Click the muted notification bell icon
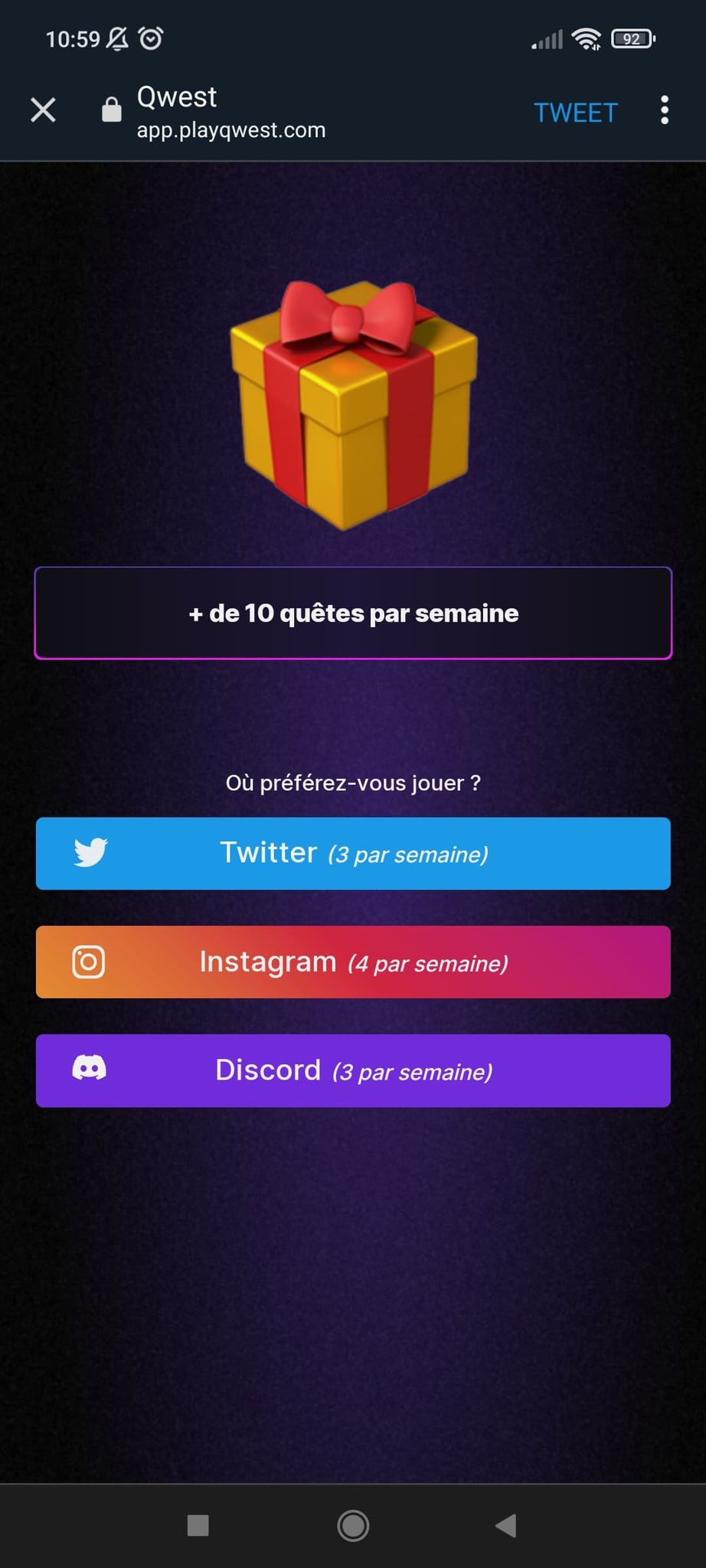Image resolution: width=706 pixels, height=1568 pixels. [x=116, y=37]
